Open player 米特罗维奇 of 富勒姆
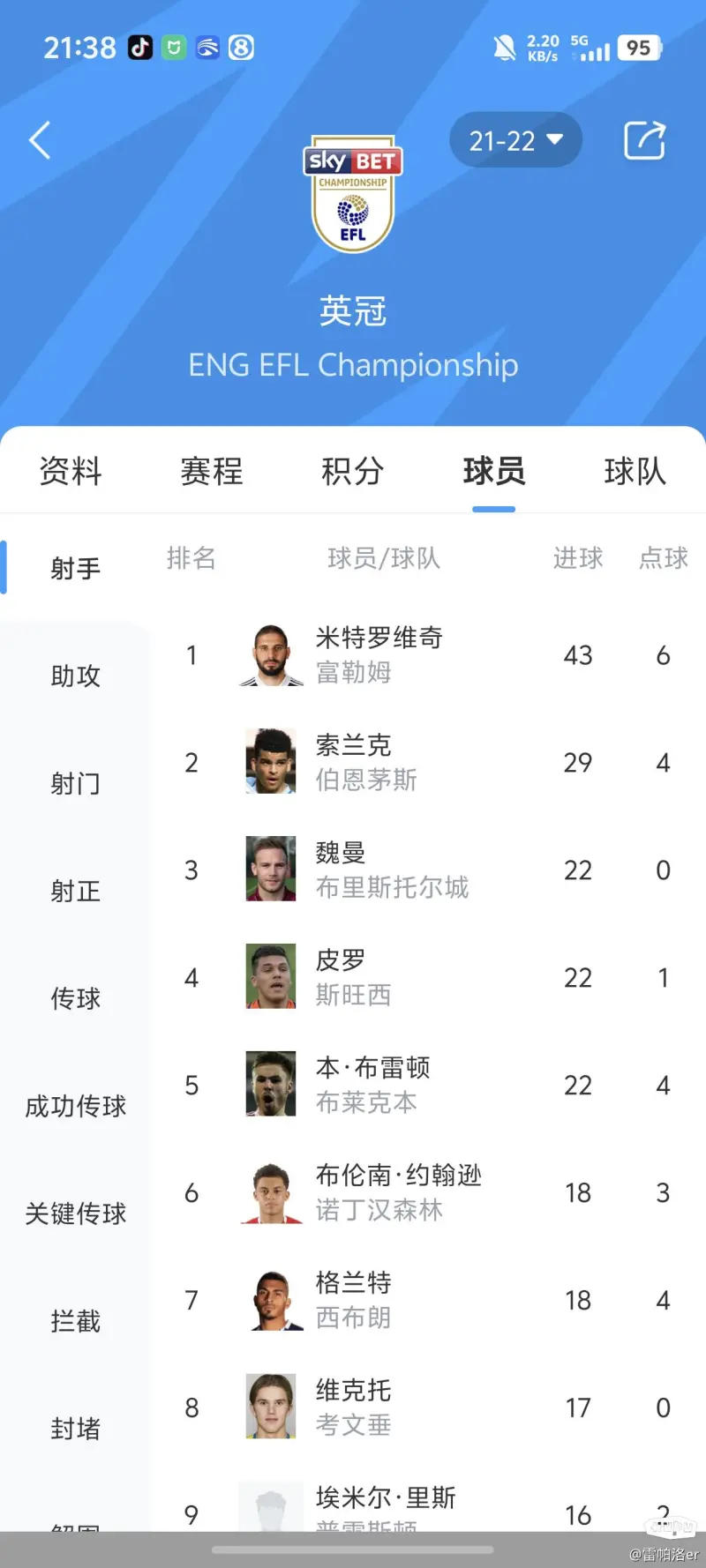Screen dimensions: 706x1568 pyautogui.click(x=428, y=655)
